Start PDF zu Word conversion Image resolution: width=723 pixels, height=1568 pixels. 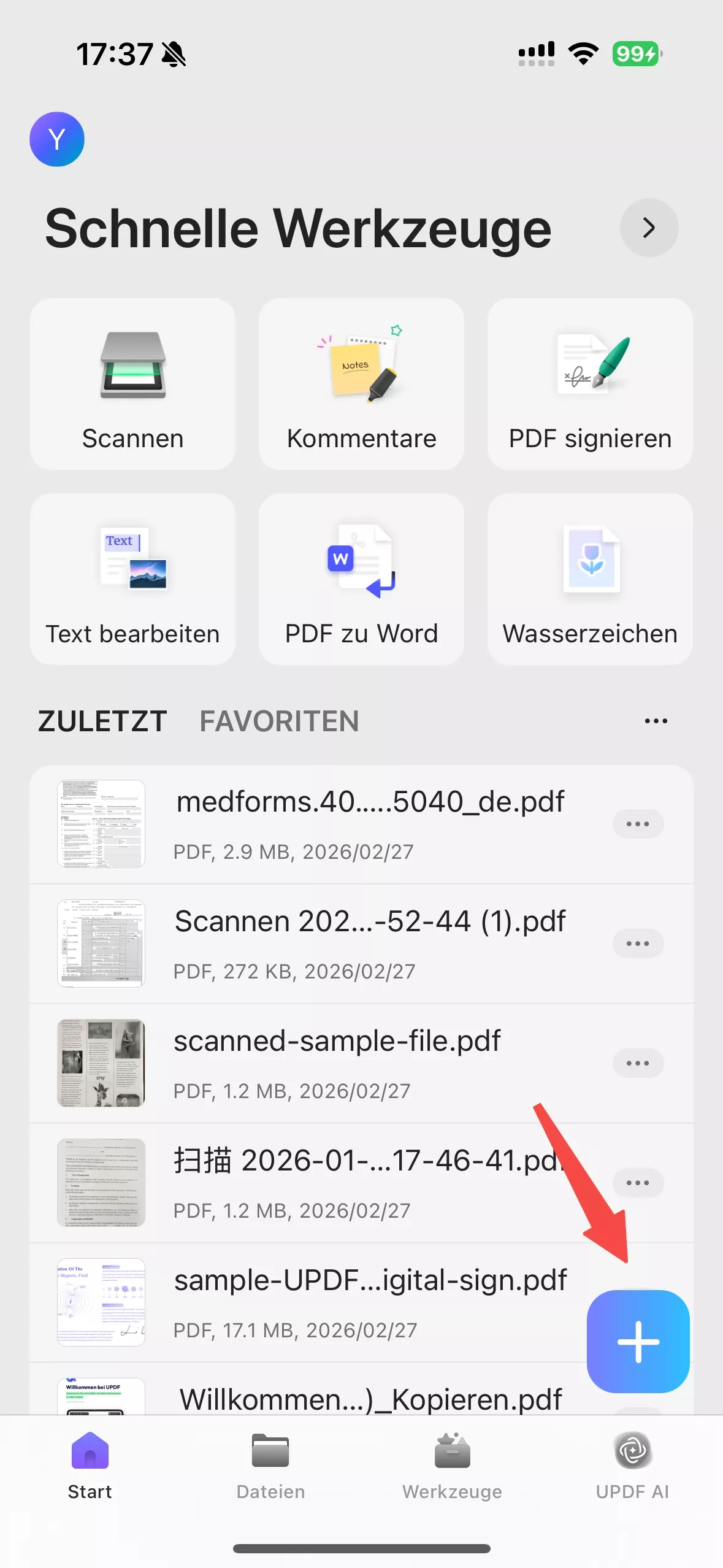pos(361,579)
